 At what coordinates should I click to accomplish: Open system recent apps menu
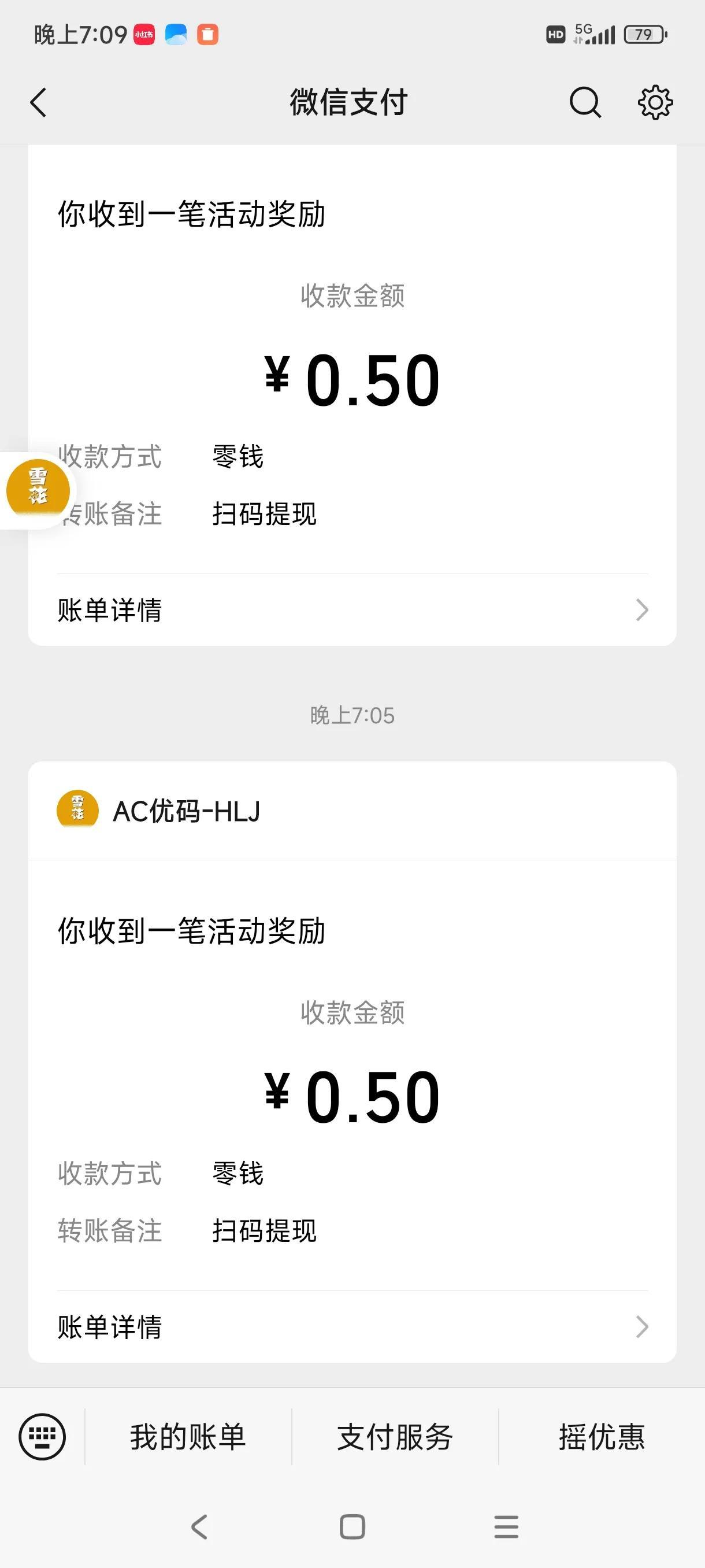pyautogui.click(x=506, y=1526)
